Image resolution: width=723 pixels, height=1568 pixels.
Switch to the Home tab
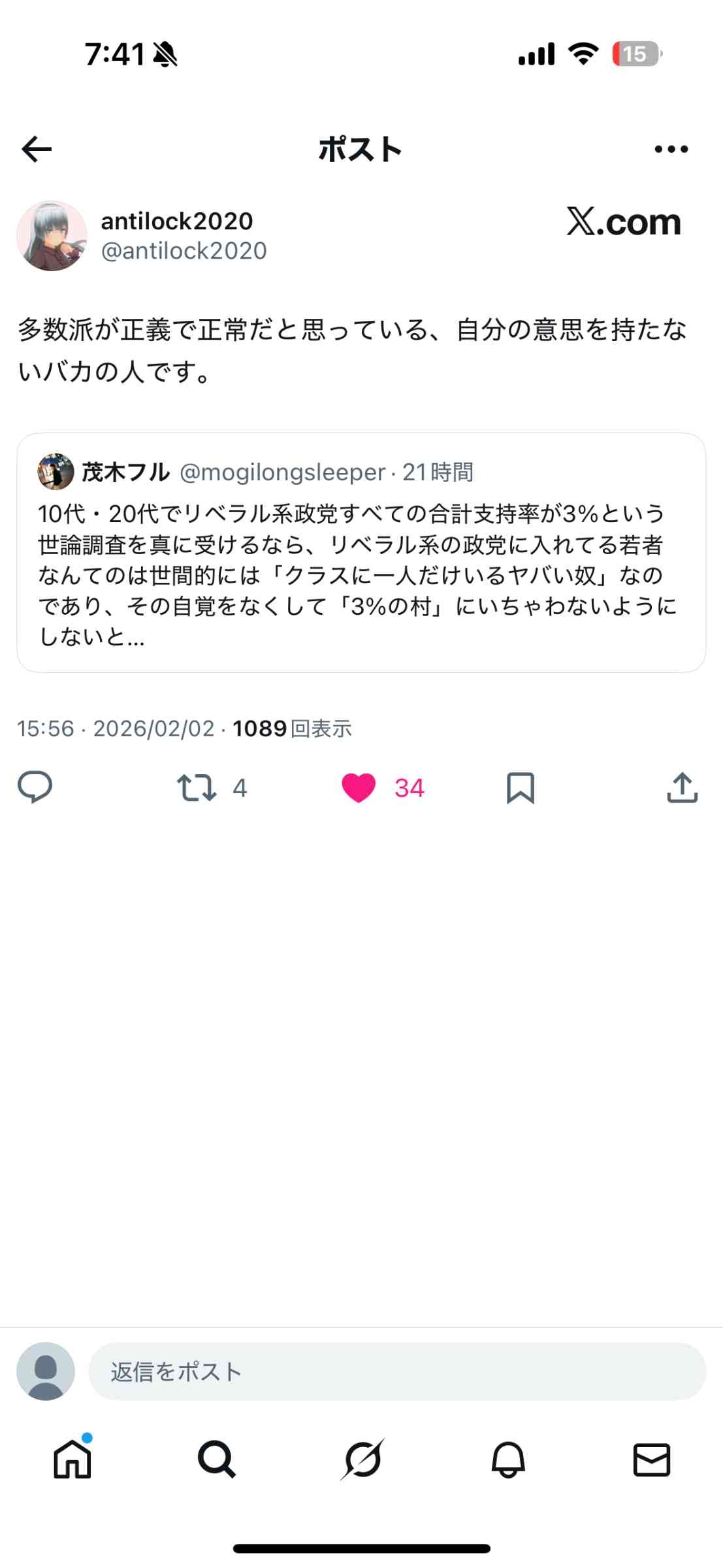[72, 1459]
